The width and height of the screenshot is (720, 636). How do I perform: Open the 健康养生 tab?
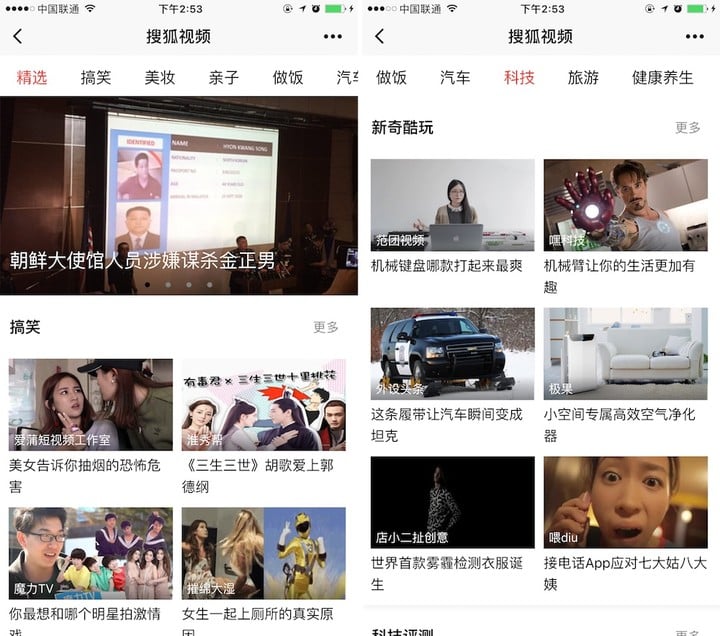click(662, 77)
